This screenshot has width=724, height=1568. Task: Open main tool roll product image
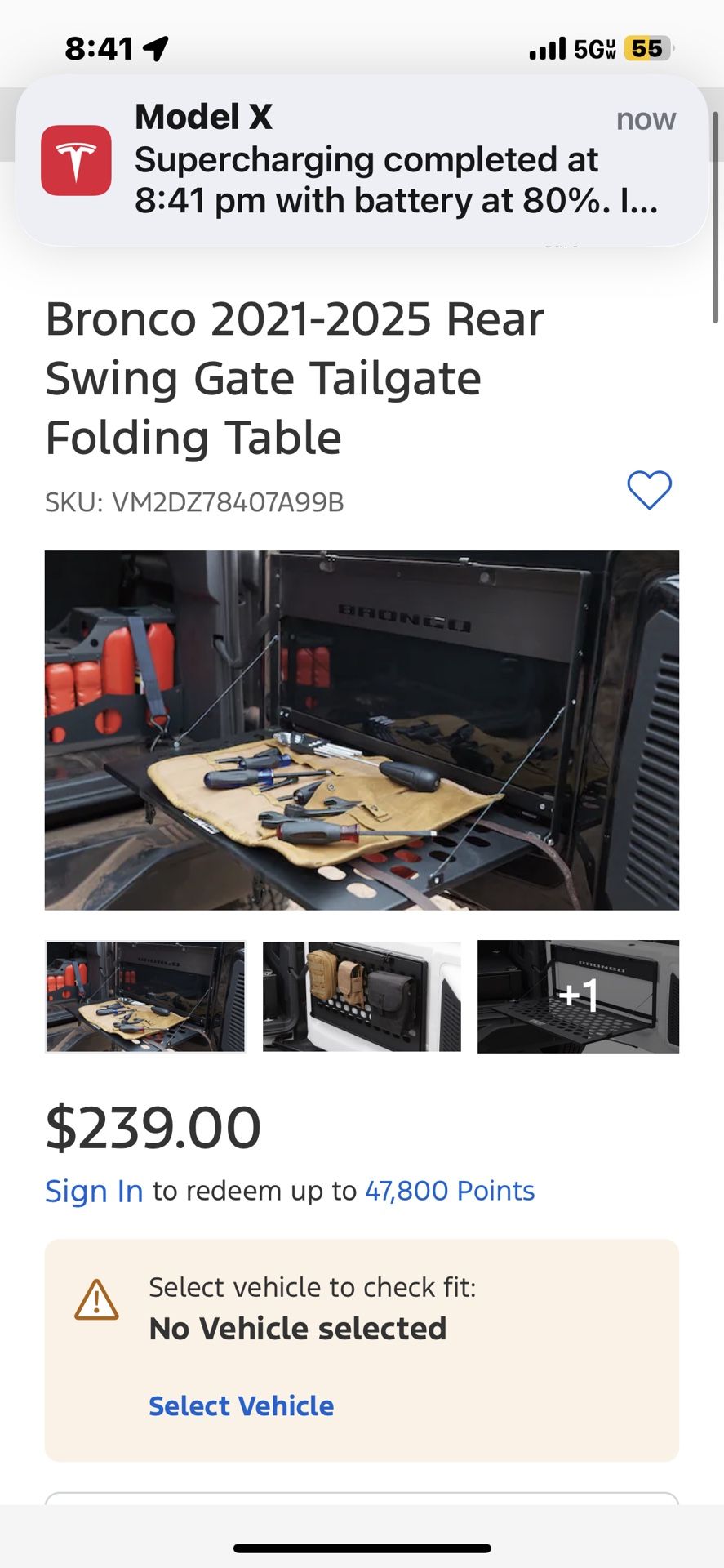(362, 730)
